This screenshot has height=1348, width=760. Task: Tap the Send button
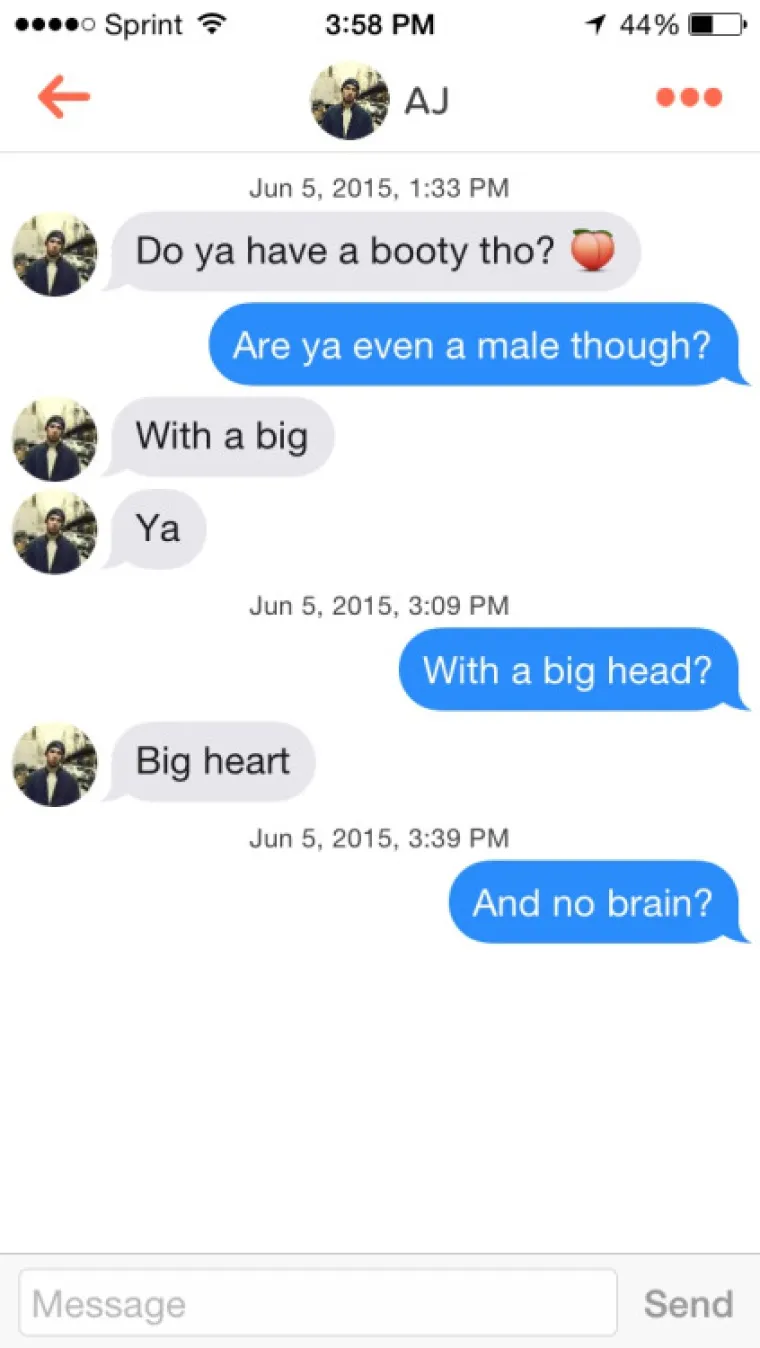coord(688,1303)
